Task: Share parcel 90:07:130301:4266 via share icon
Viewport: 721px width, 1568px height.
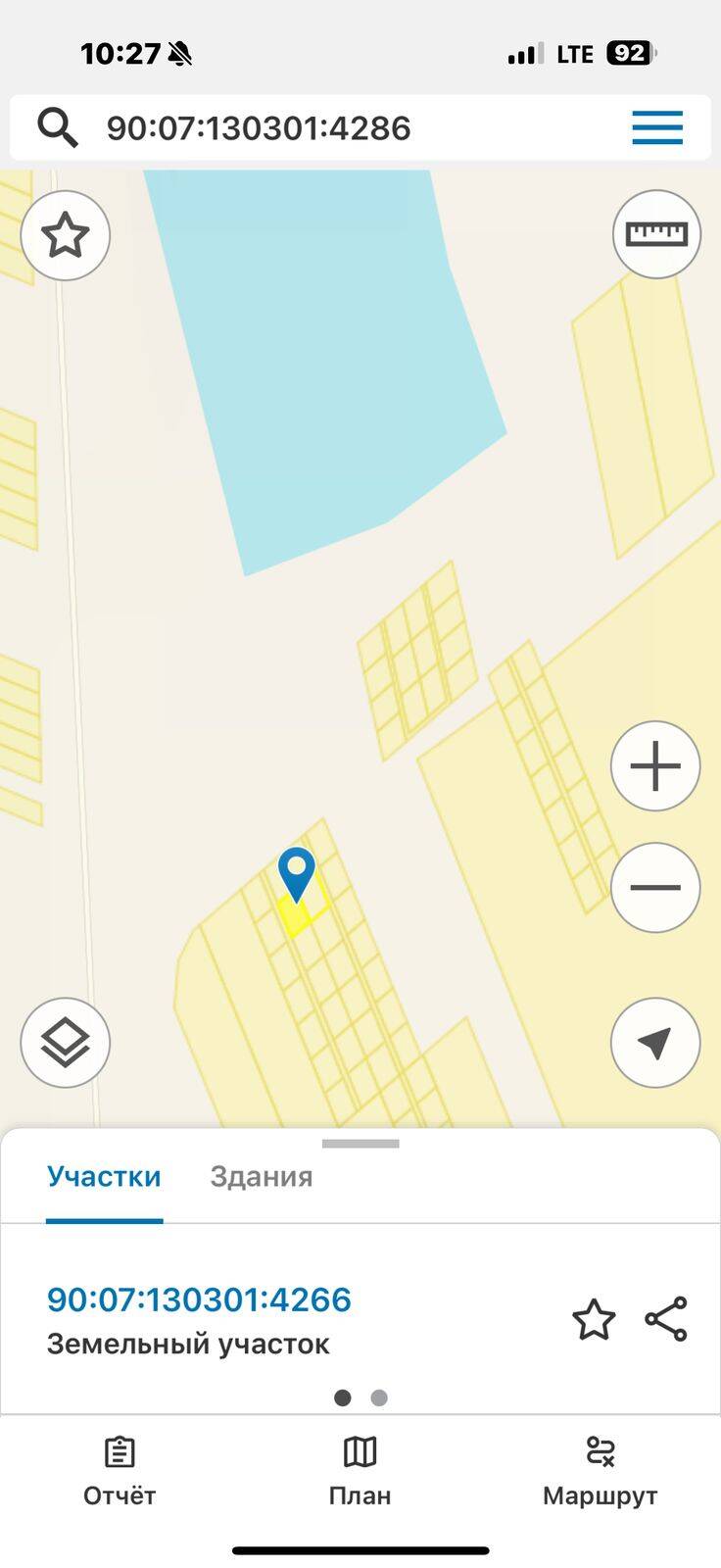Action: 667,1320
